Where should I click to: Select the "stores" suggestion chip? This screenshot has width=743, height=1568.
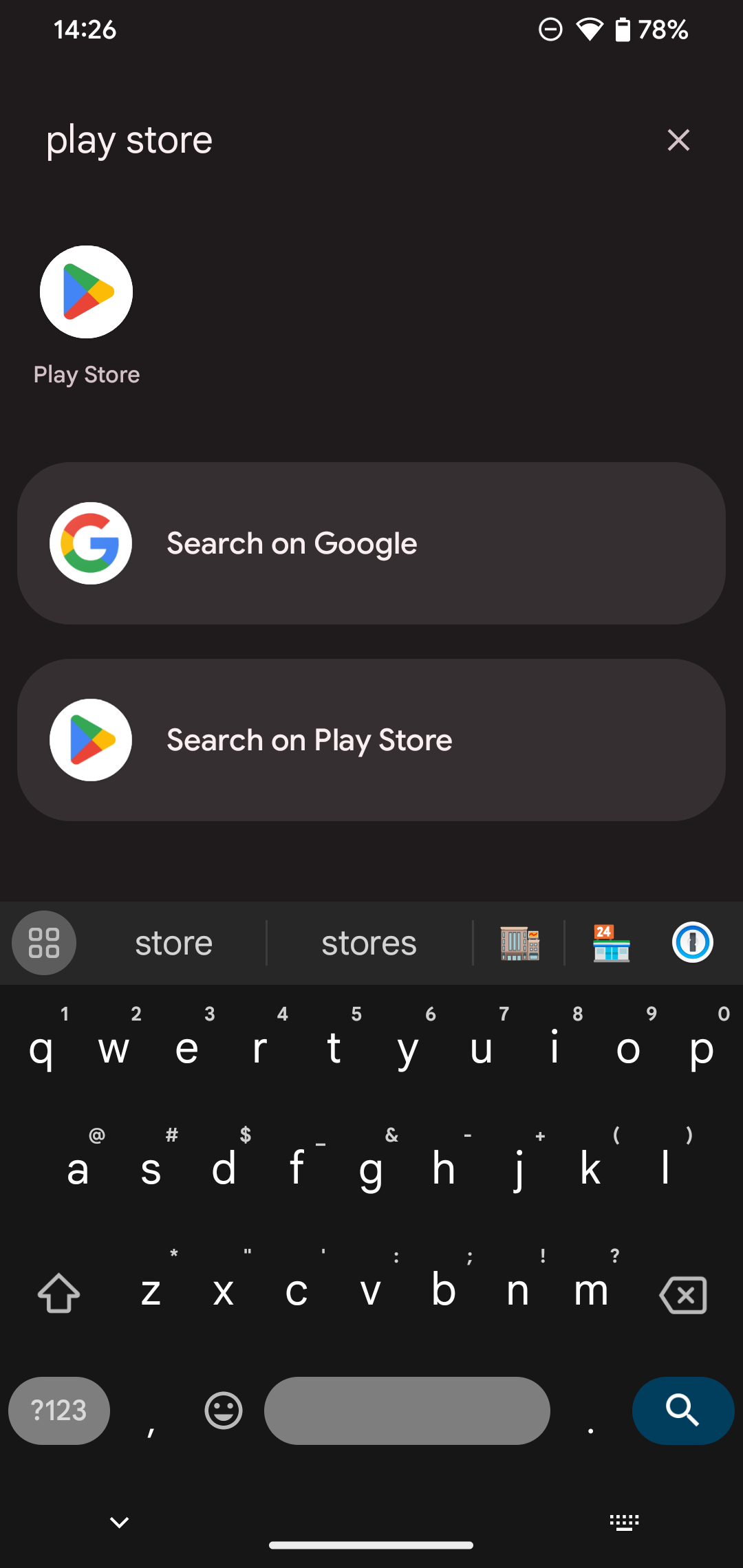369,943
